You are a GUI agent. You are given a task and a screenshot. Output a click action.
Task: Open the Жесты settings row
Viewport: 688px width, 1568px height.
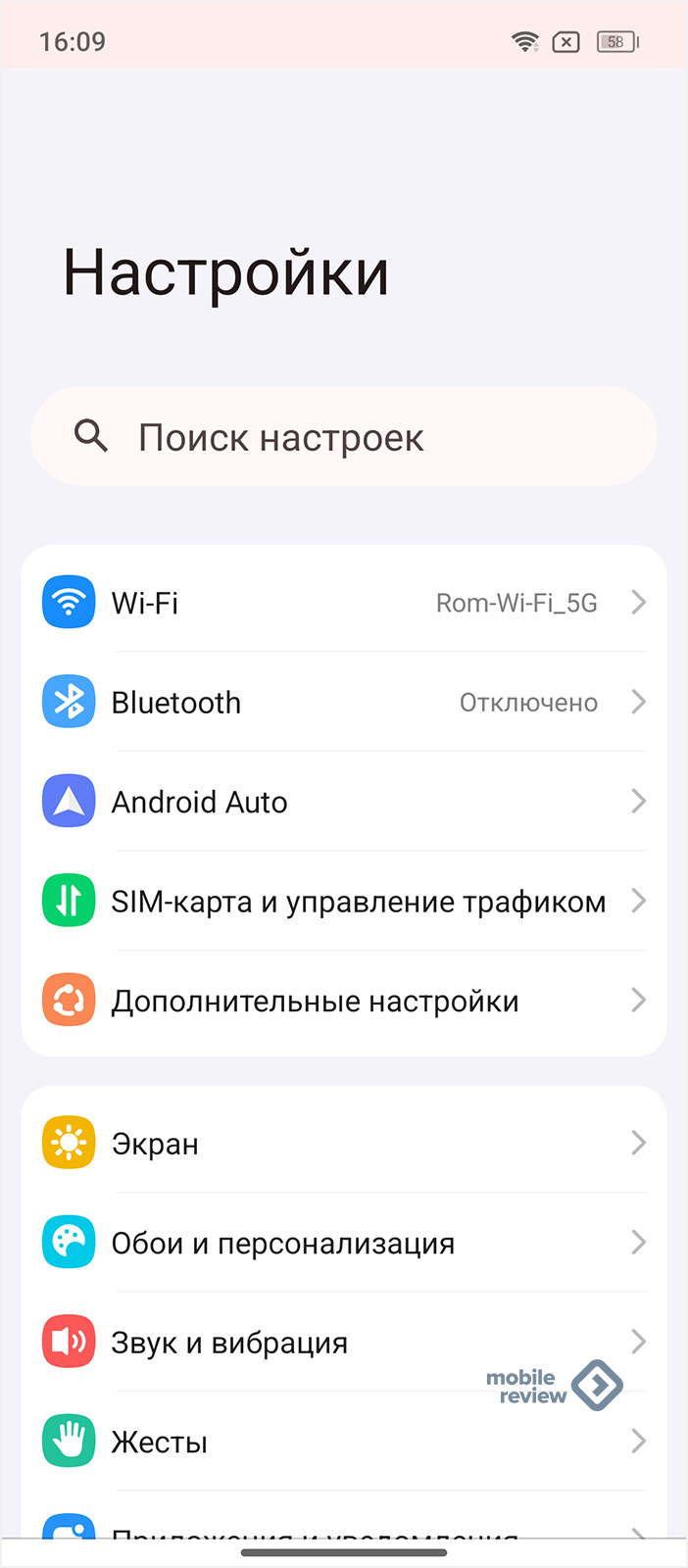(344, 1442)
